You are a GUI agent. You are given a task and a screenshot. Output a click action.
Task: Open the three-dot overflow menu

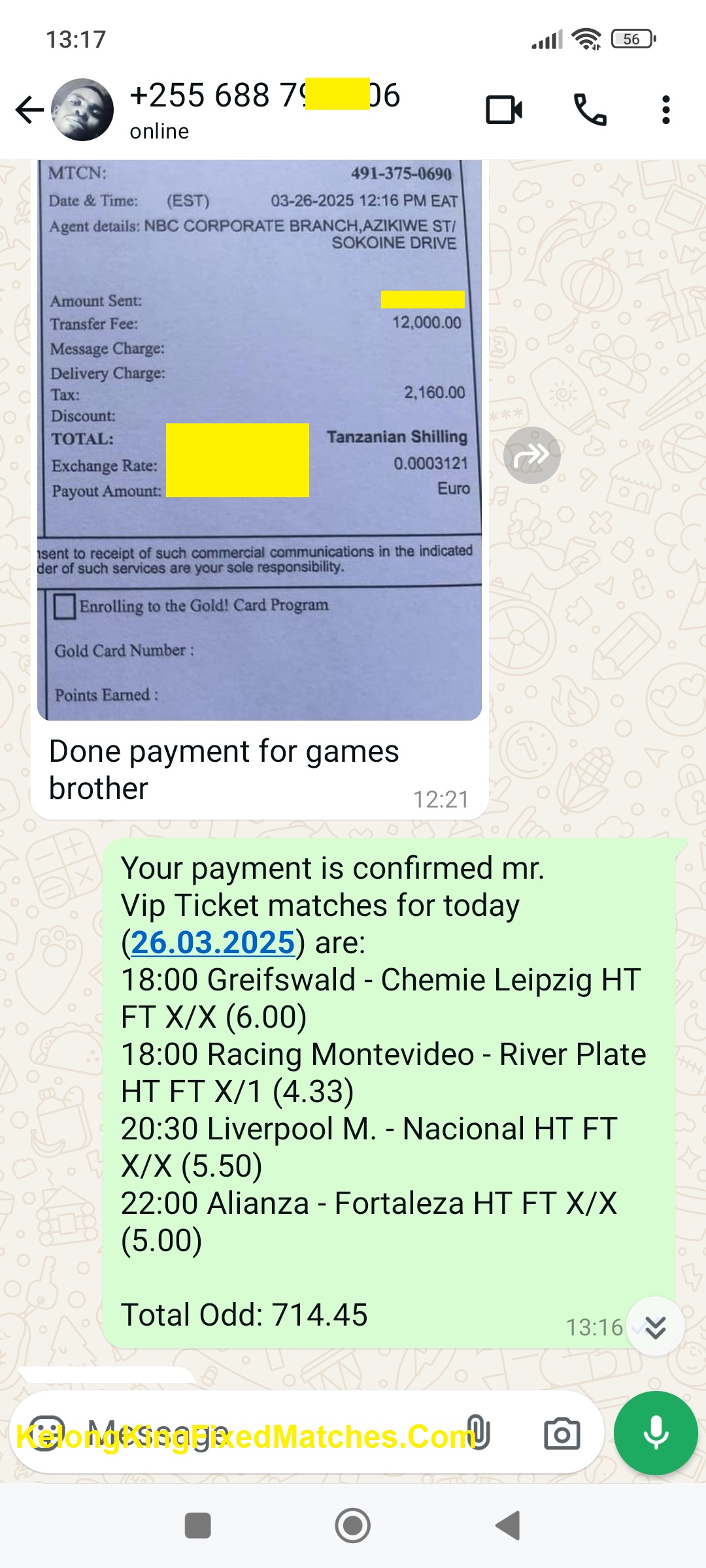(665, 110)
